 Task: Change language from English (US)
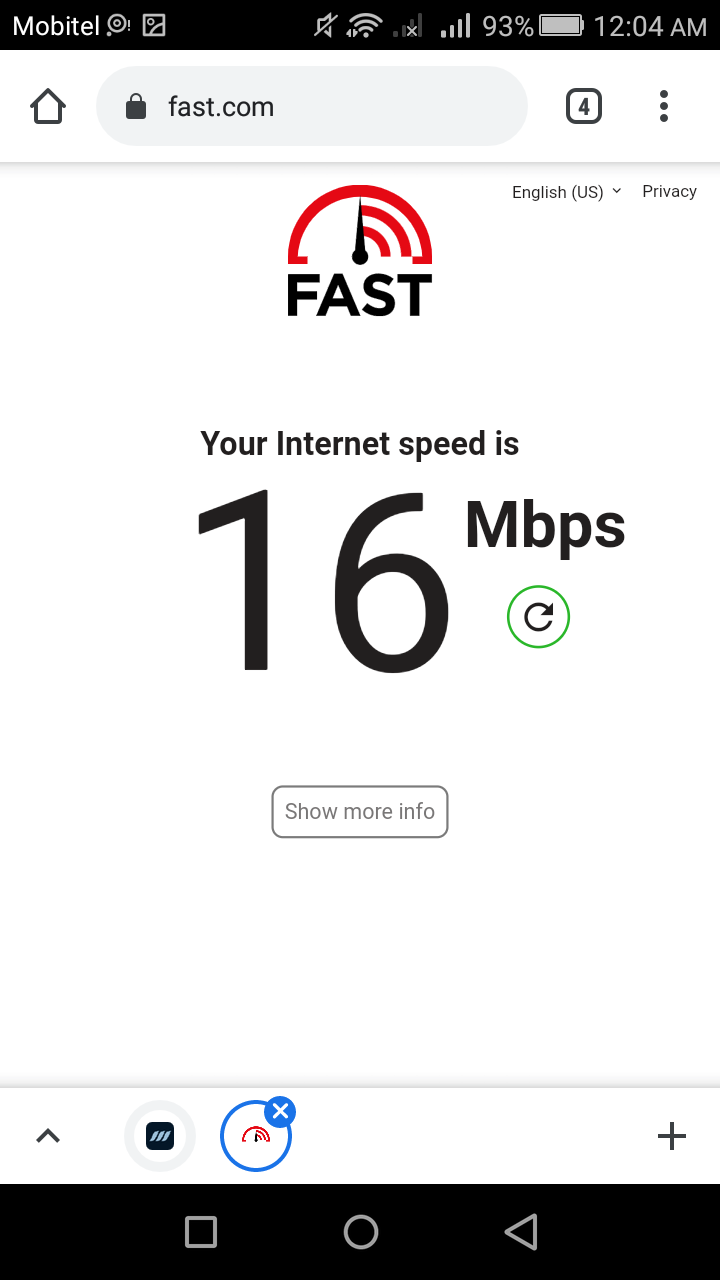566,192
